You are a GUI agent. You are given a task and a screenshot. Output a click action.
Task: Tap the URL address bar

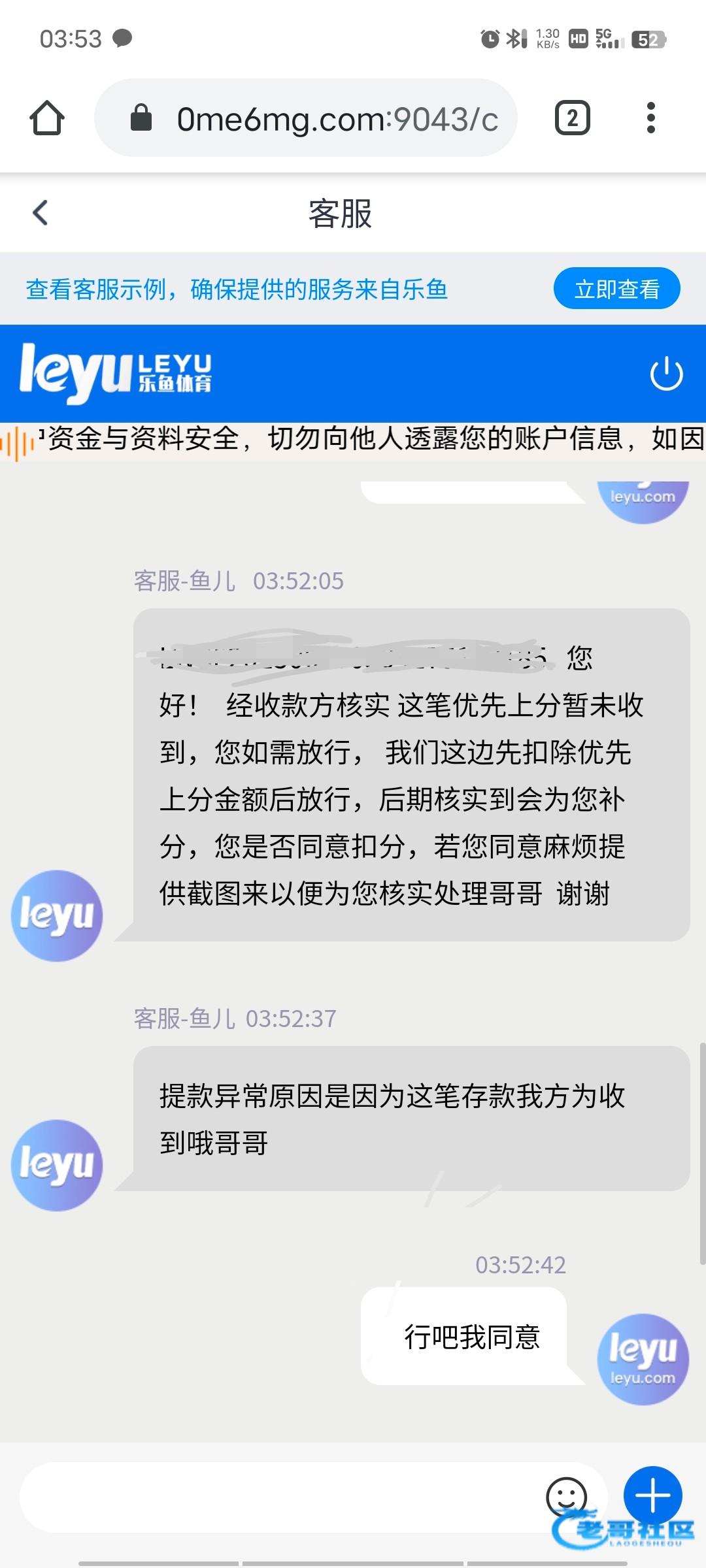306,118
